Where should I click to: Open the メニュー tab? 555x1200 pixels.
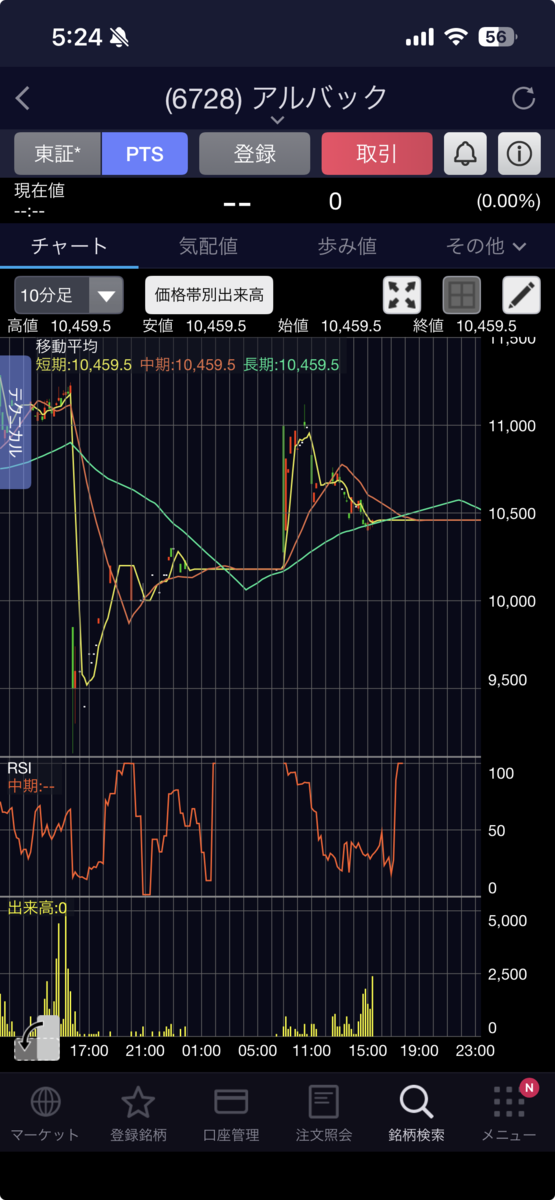pos(509,1113)
